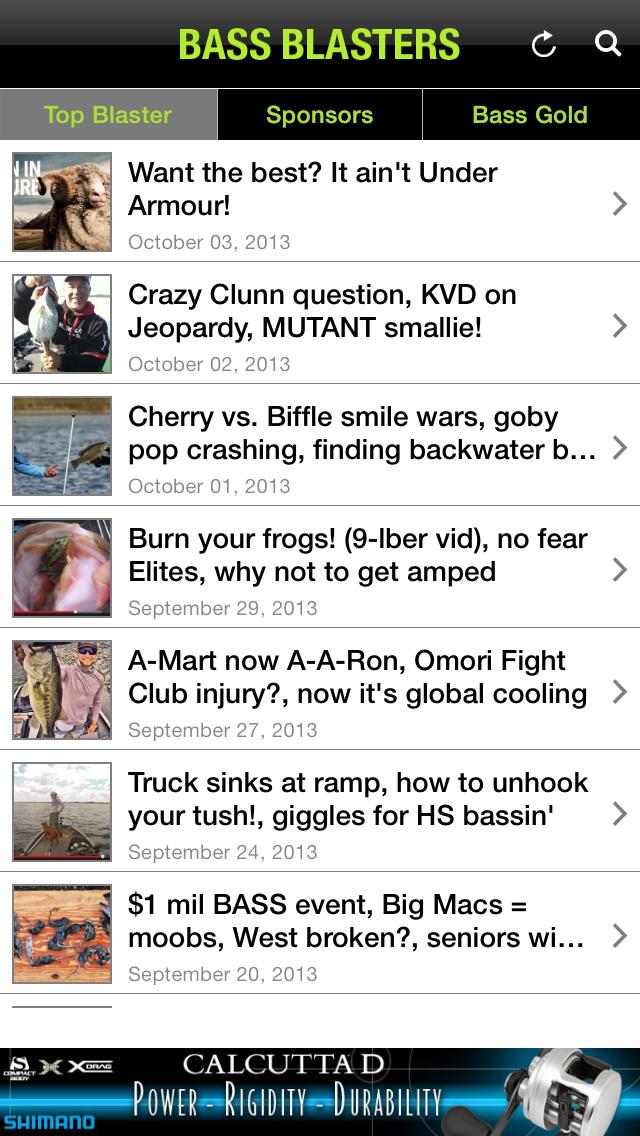640x1136 pixels.
Task: Refresh the Bass Blasters feed
Action: pyautogui.click(x=543, y=44)
